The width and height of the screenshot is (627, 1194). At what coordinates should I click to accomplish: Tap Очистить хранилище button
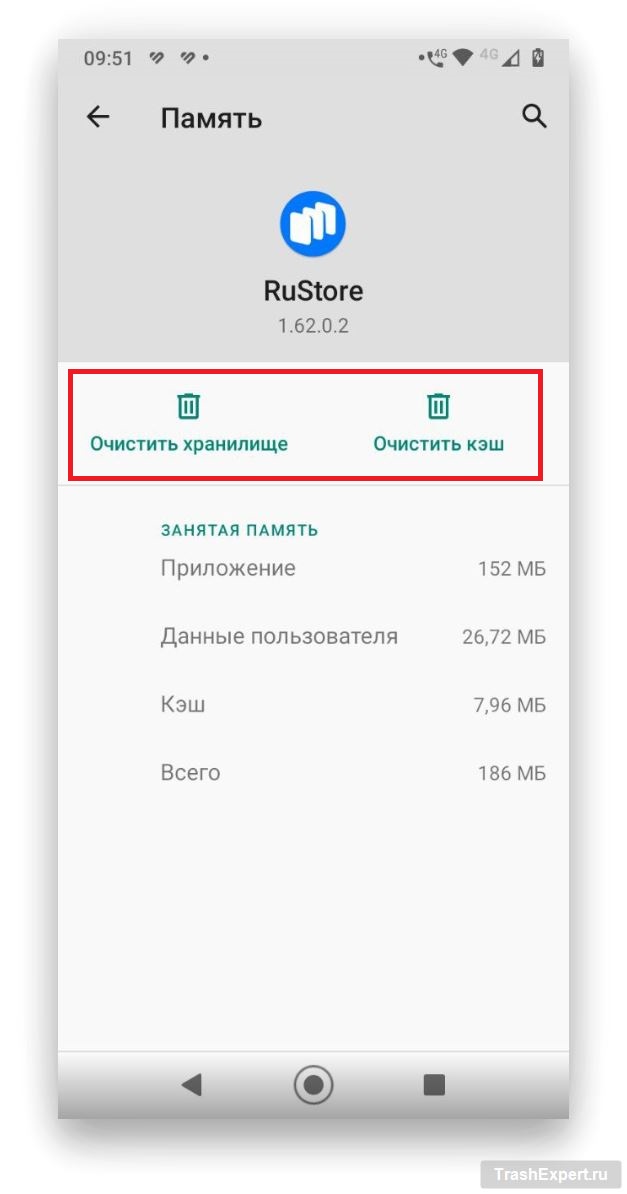(189, 424)
